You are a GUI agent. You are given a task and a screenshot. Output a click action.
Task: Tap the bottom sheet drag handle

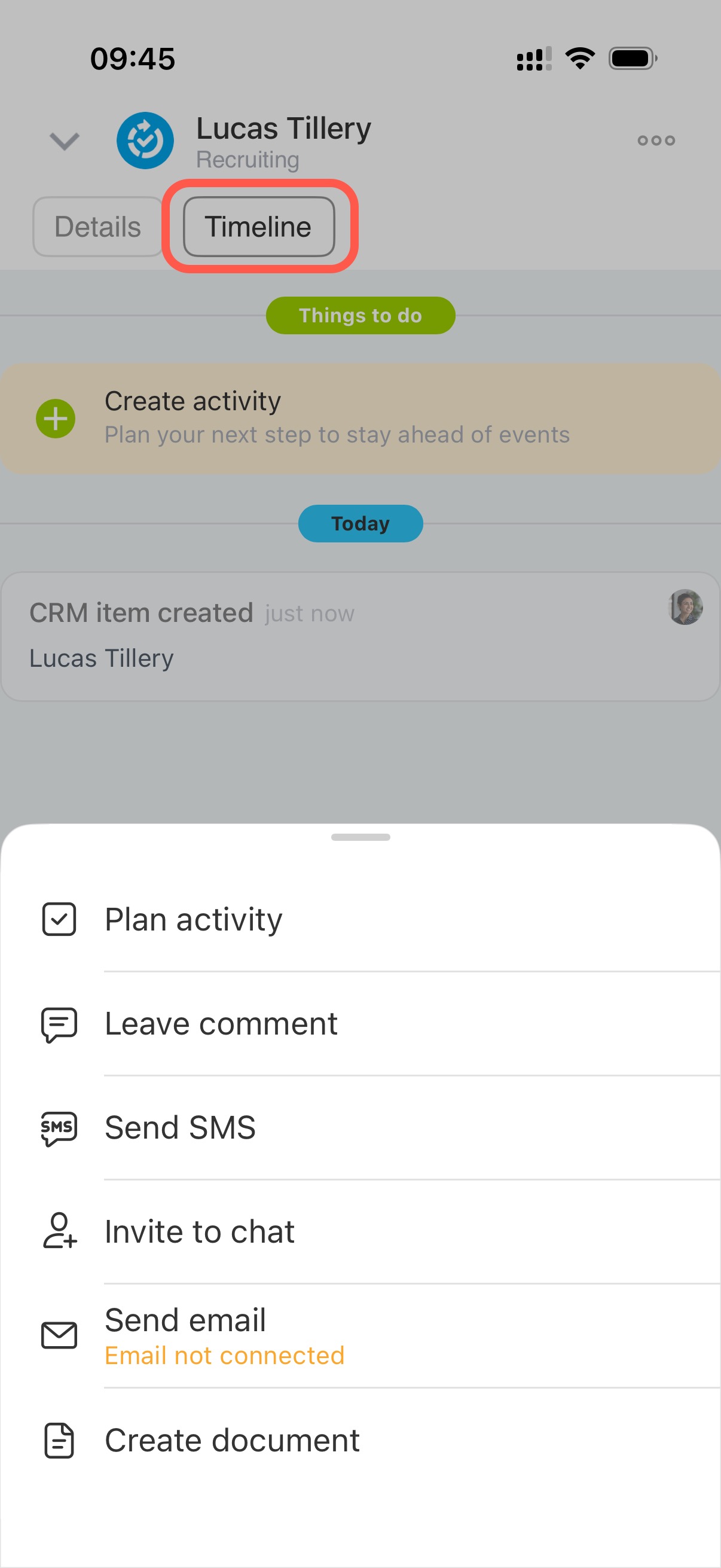click(360, 837)
